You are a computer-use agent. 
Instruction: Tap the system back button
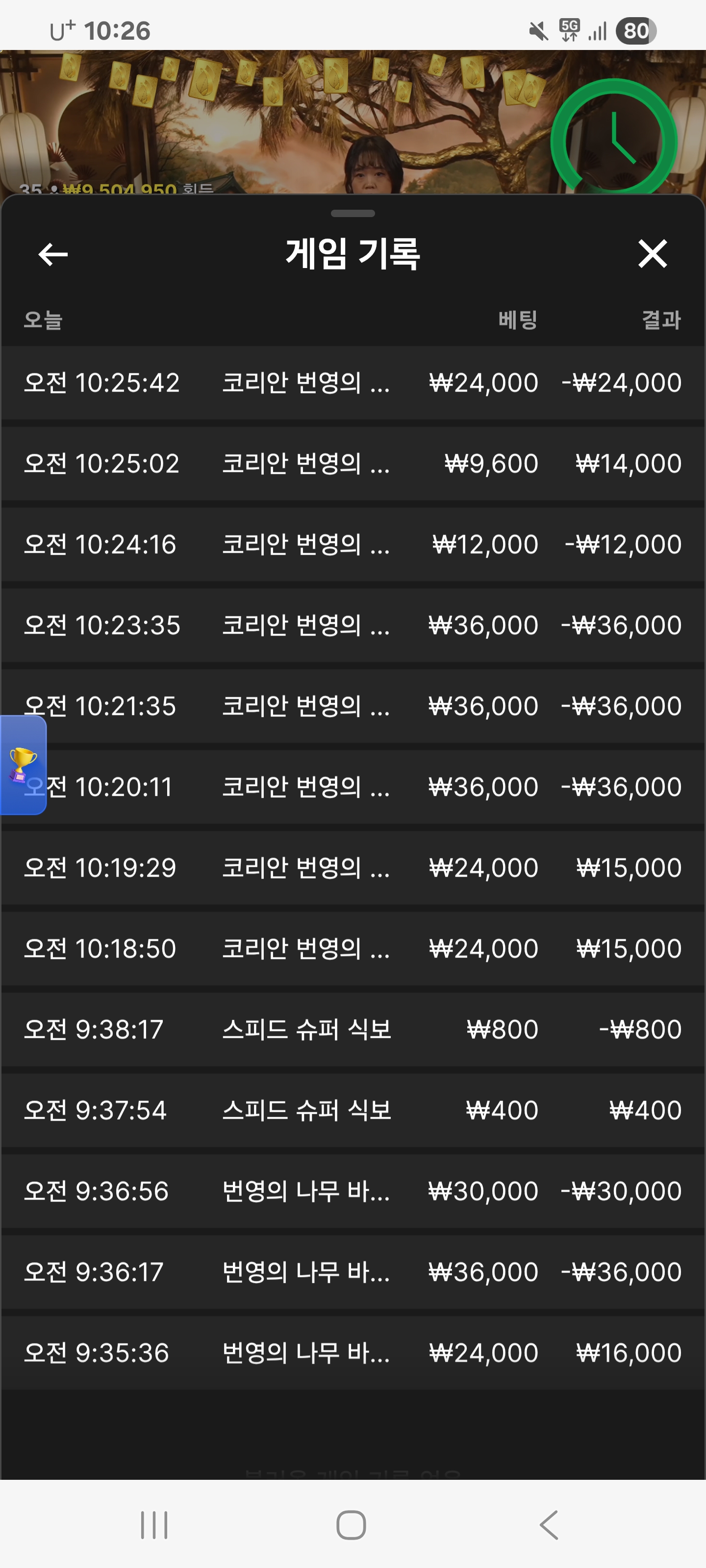(x=549, y=1525)
